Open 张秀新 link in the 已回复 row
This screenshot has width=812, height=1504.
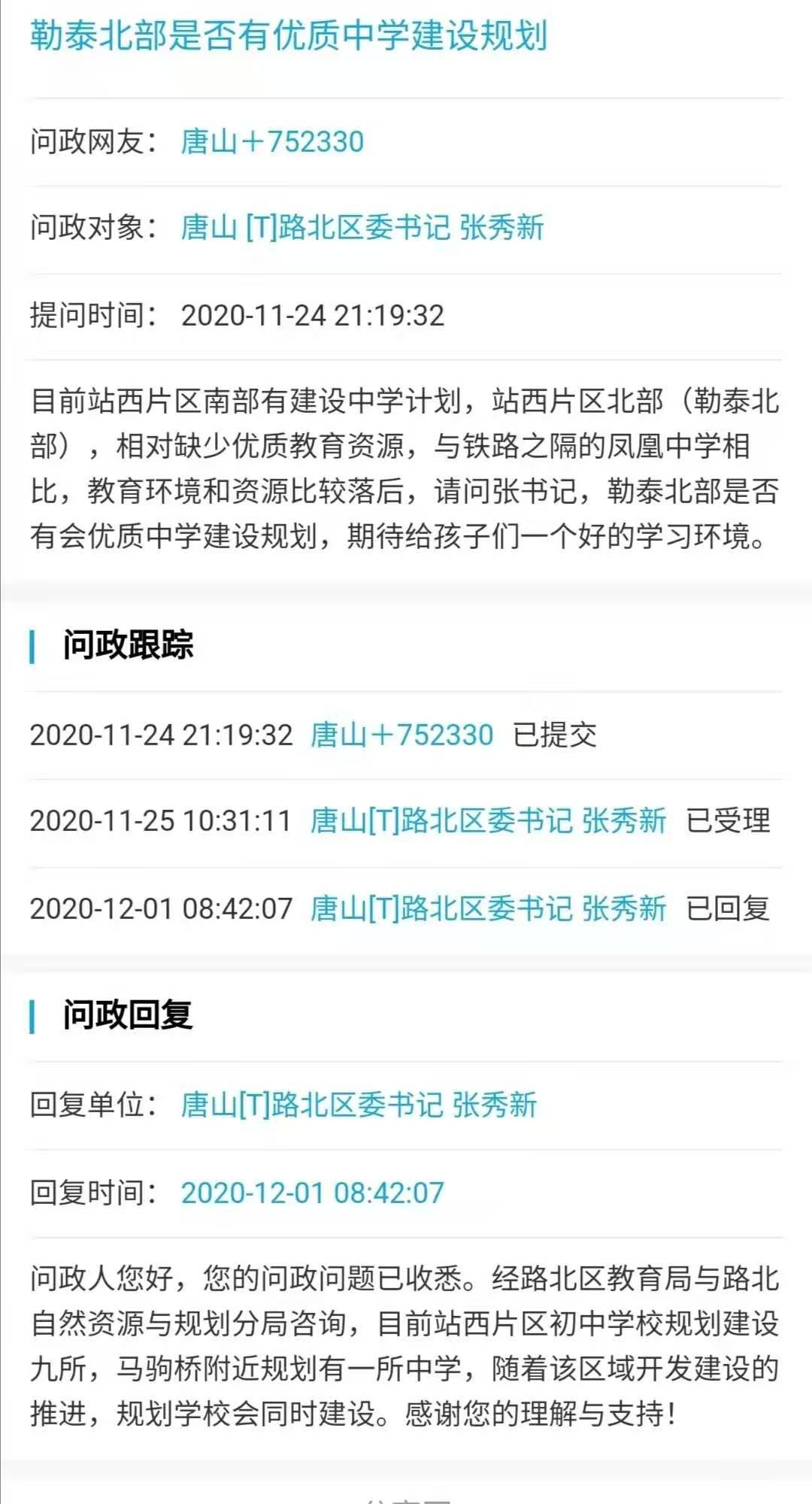coord(488,908)
